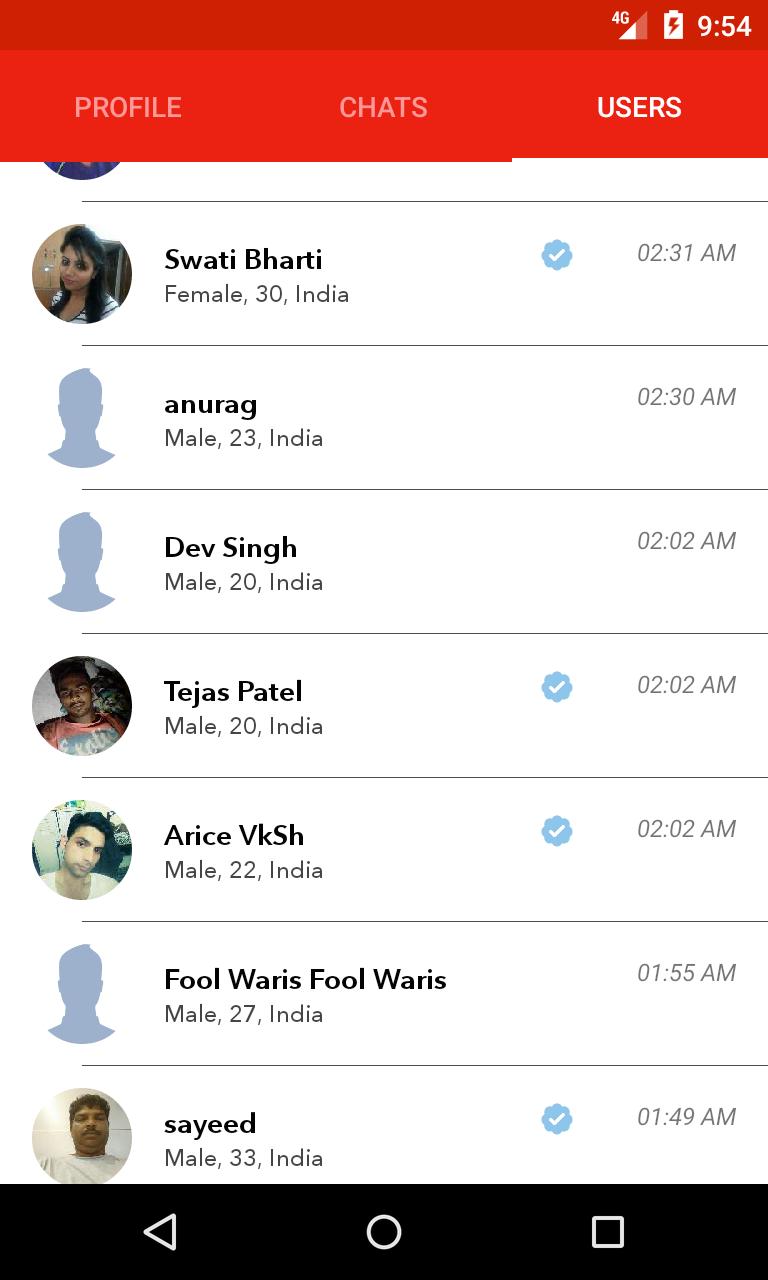Open Fool Waris Fool Waris's row
Screen dimensions: 768x1280
tap(384, 994)
